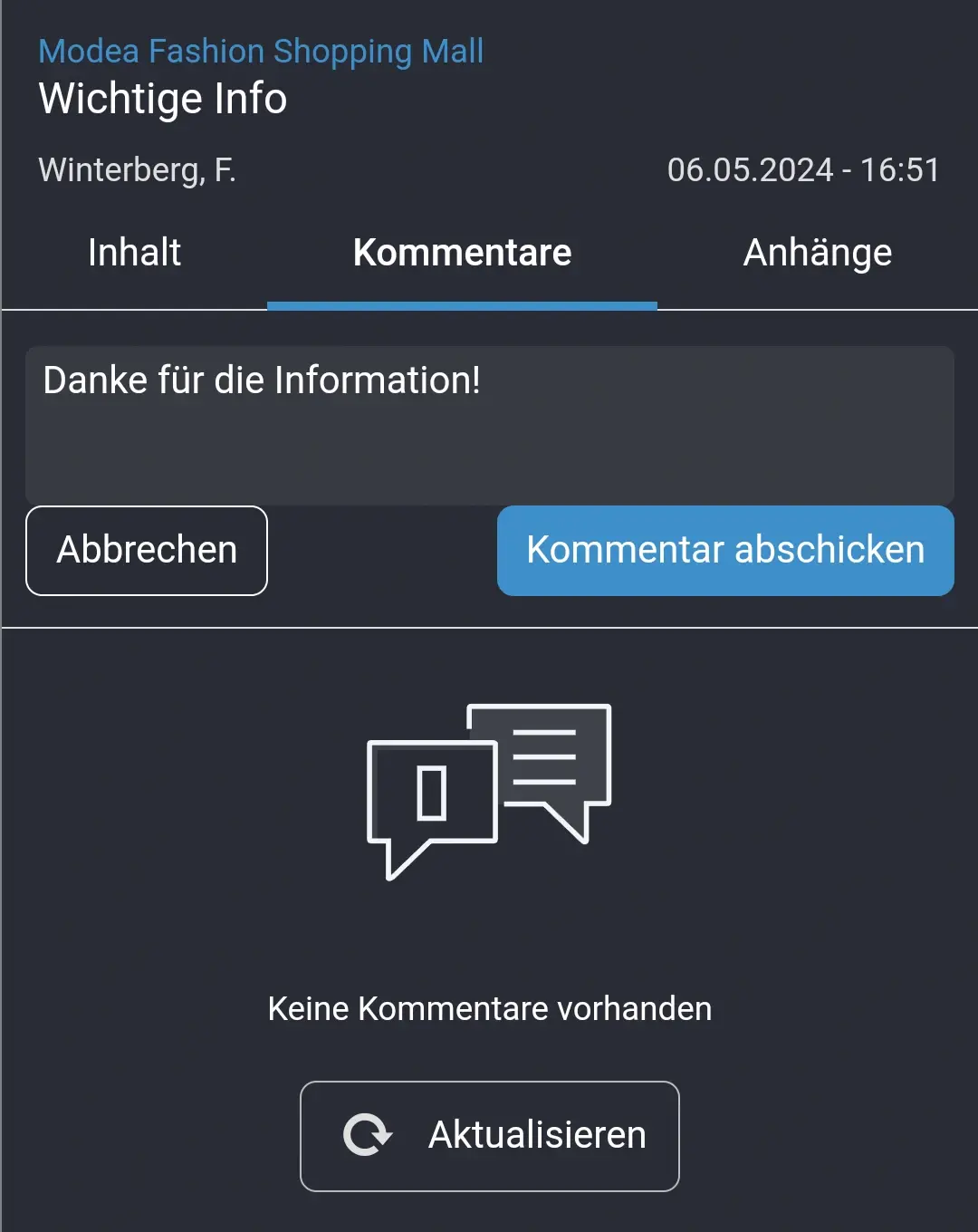
Task: Open the Anhänge tab
Action: [817, 253]
